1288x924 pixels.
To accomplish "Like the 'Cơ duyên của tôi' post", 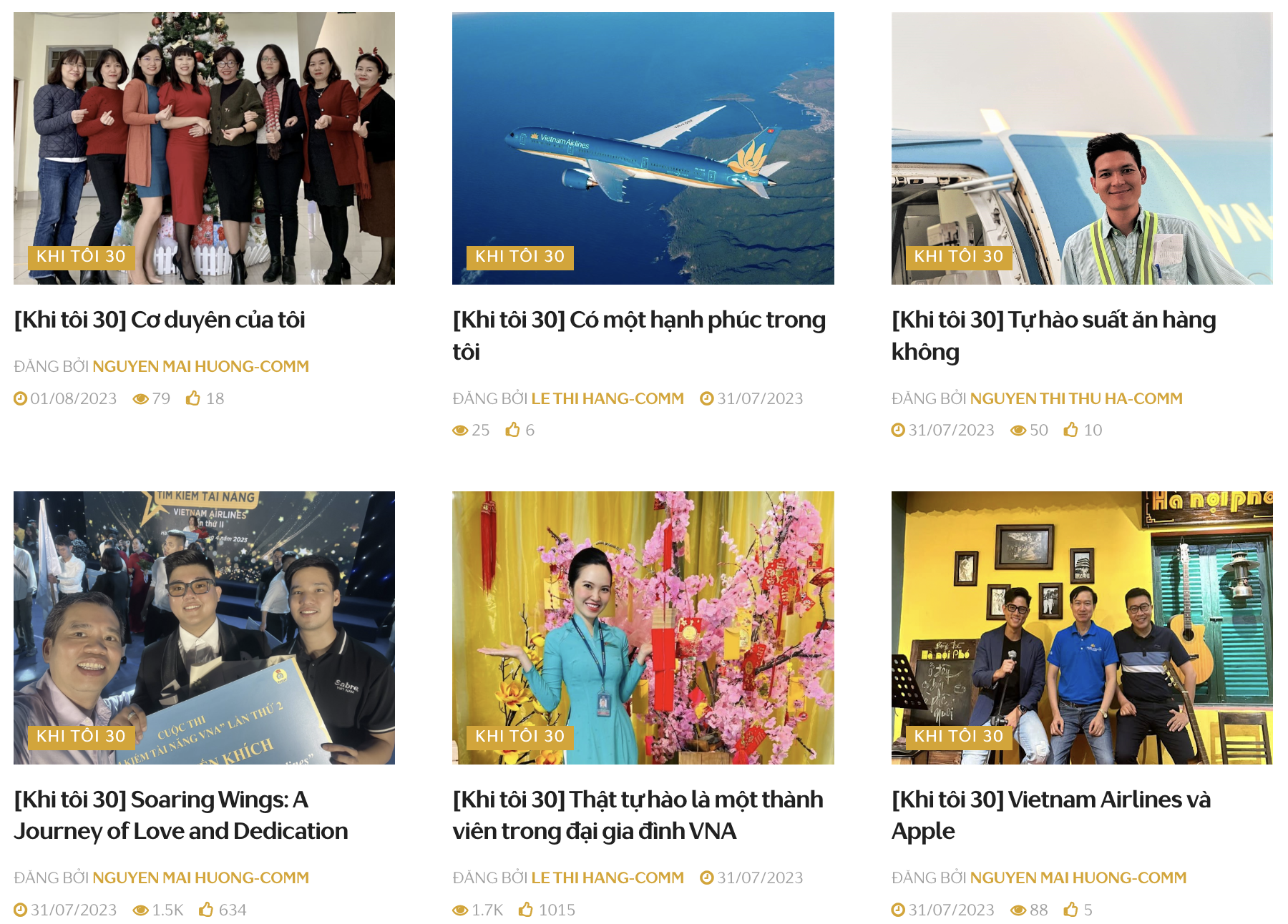I will tap(193, 398).
